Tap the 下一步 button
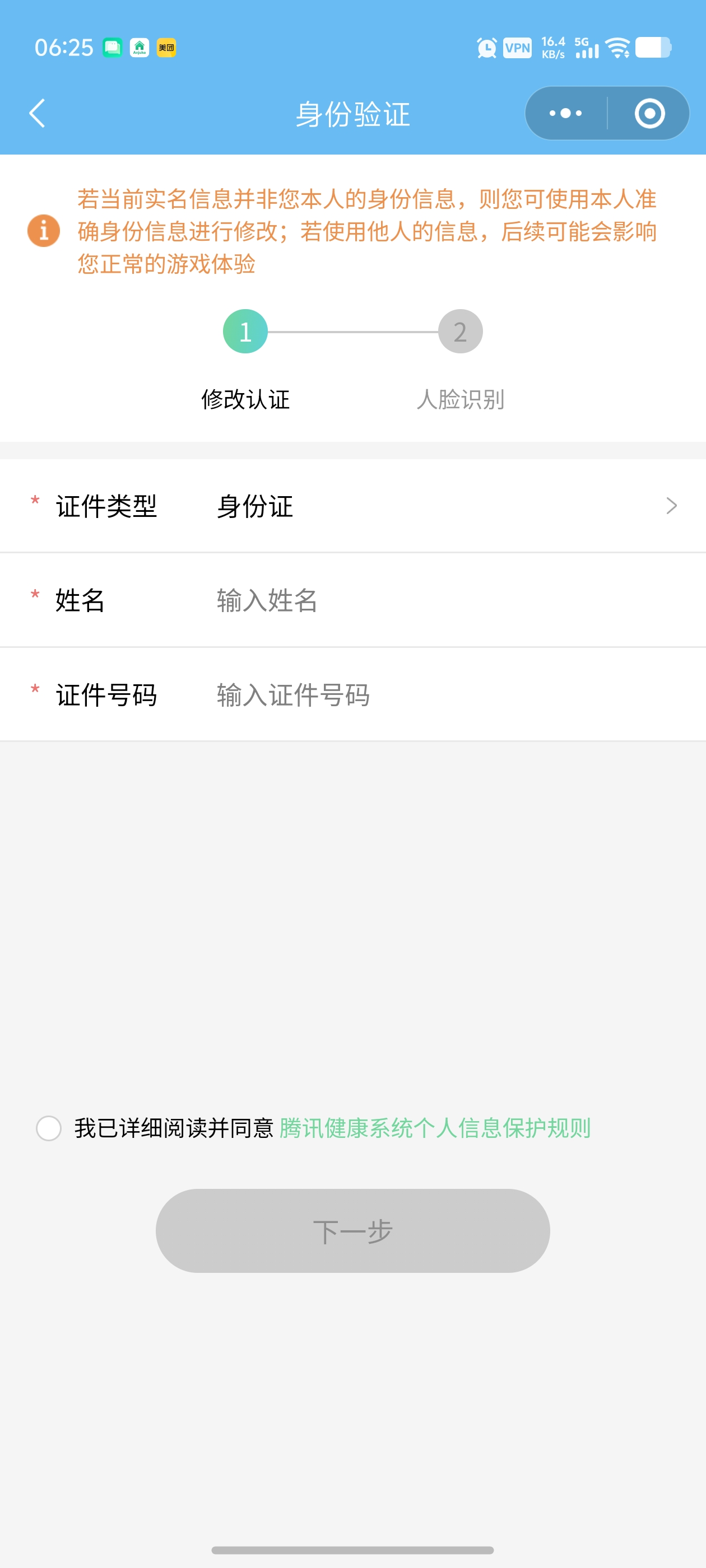Screen dimensions: 706x1568 [x=352, y=1230]
